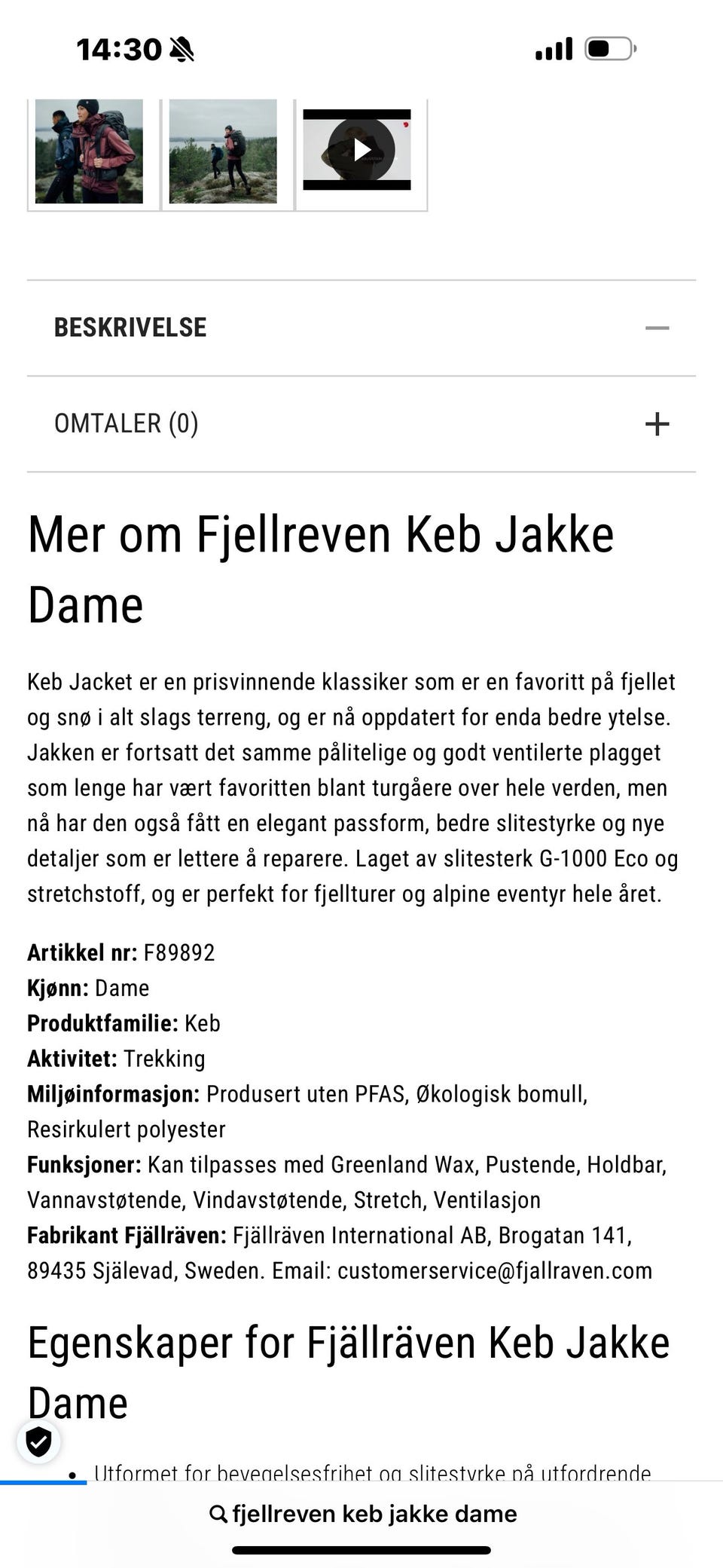
Task: Open the second hiking photo thumbnail
Action: (x=222, y=149)
